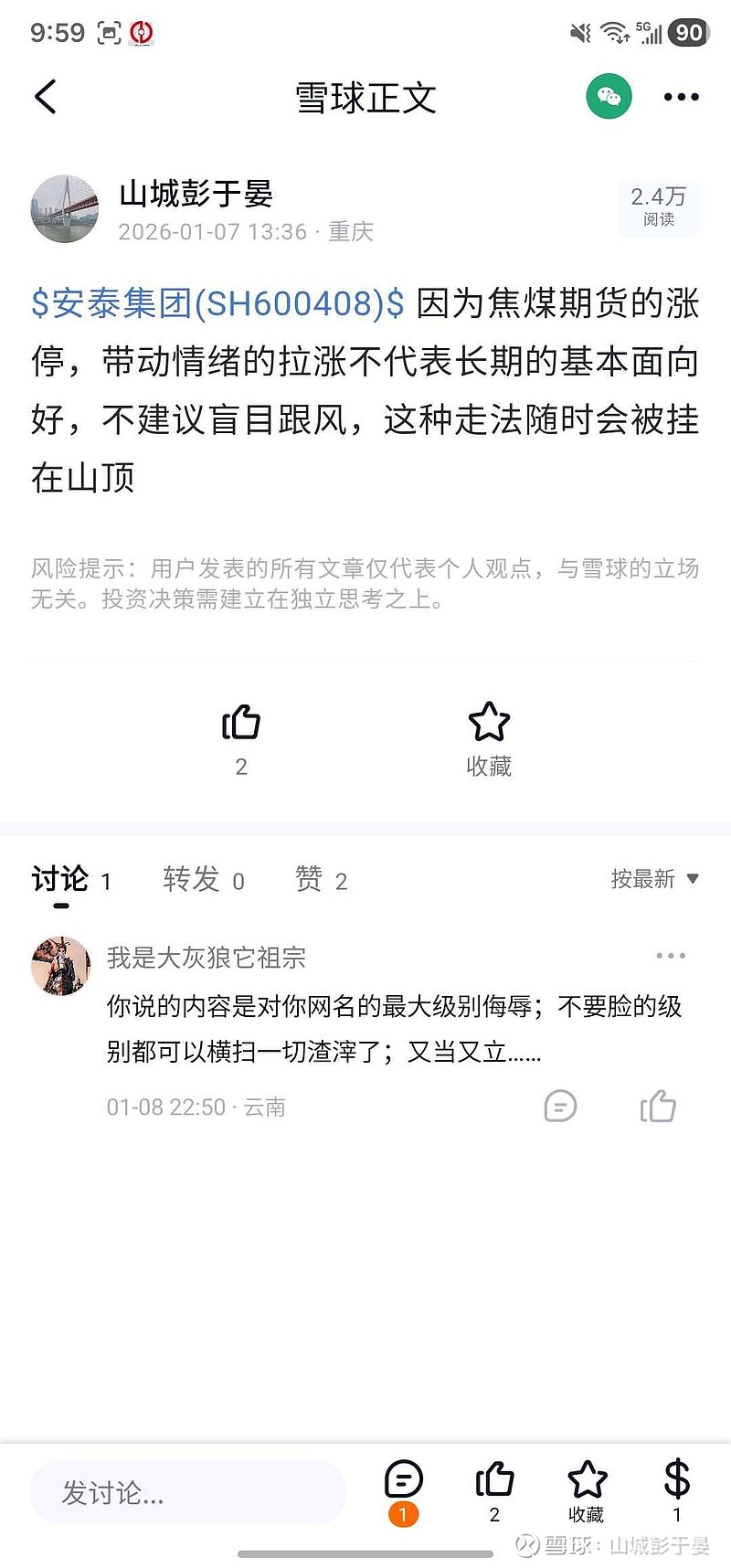Share the post via the WeChat icon
Viewport: 731px width, 1568px height.
[609, 96]
